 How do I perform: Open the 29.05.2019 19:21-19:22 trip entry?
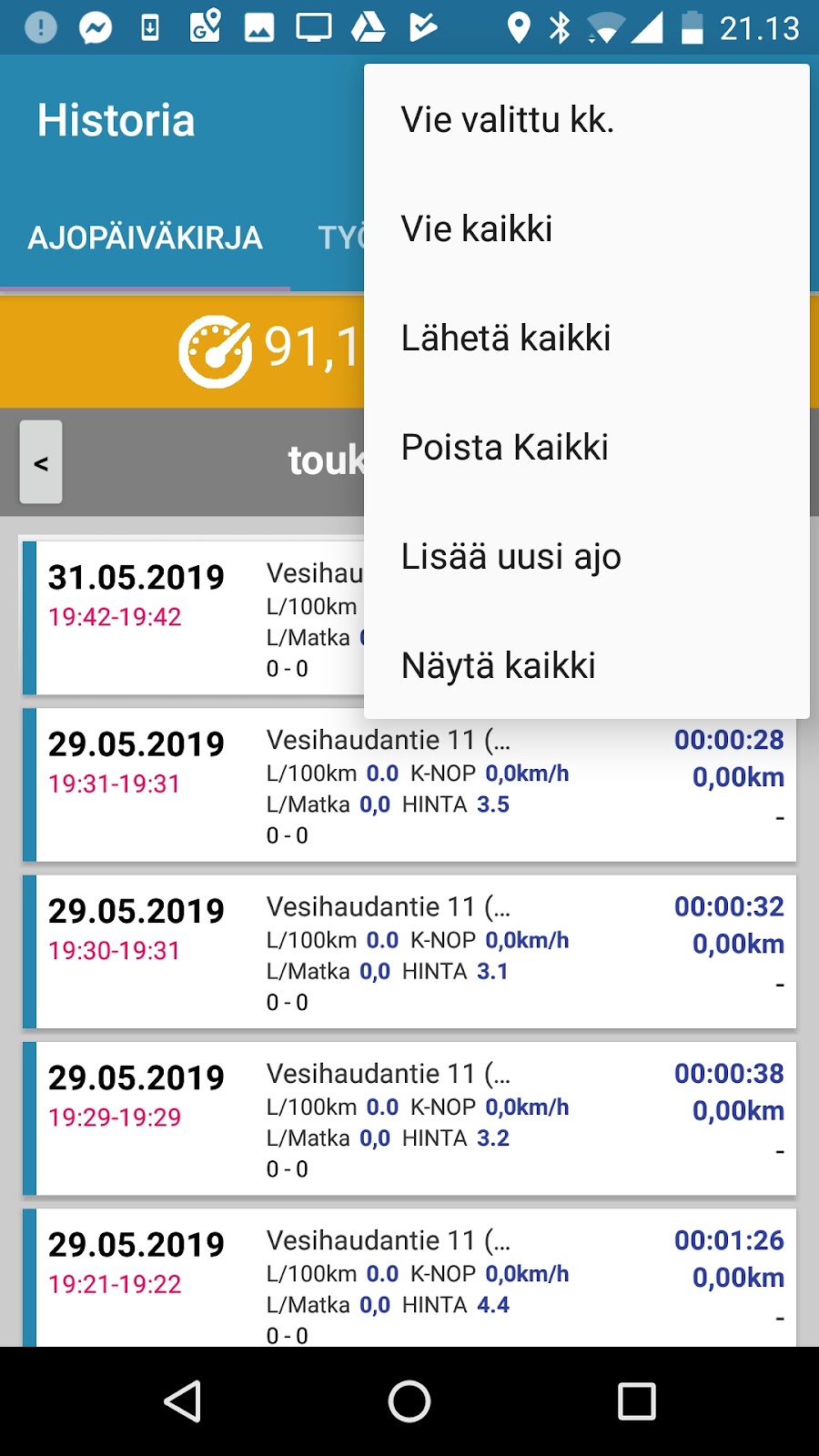[x=409, y=1278]
